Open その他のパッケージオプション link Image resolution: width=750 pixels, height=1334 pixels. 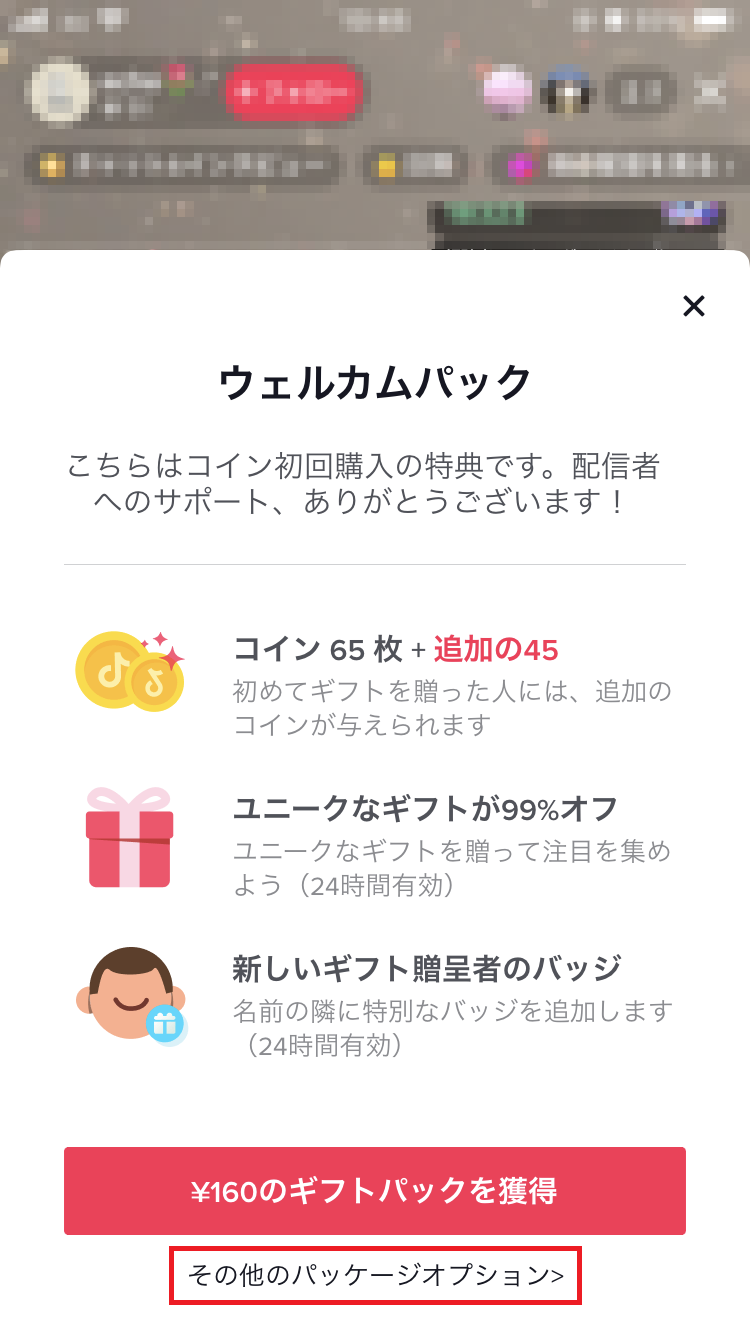point(375,1276)
